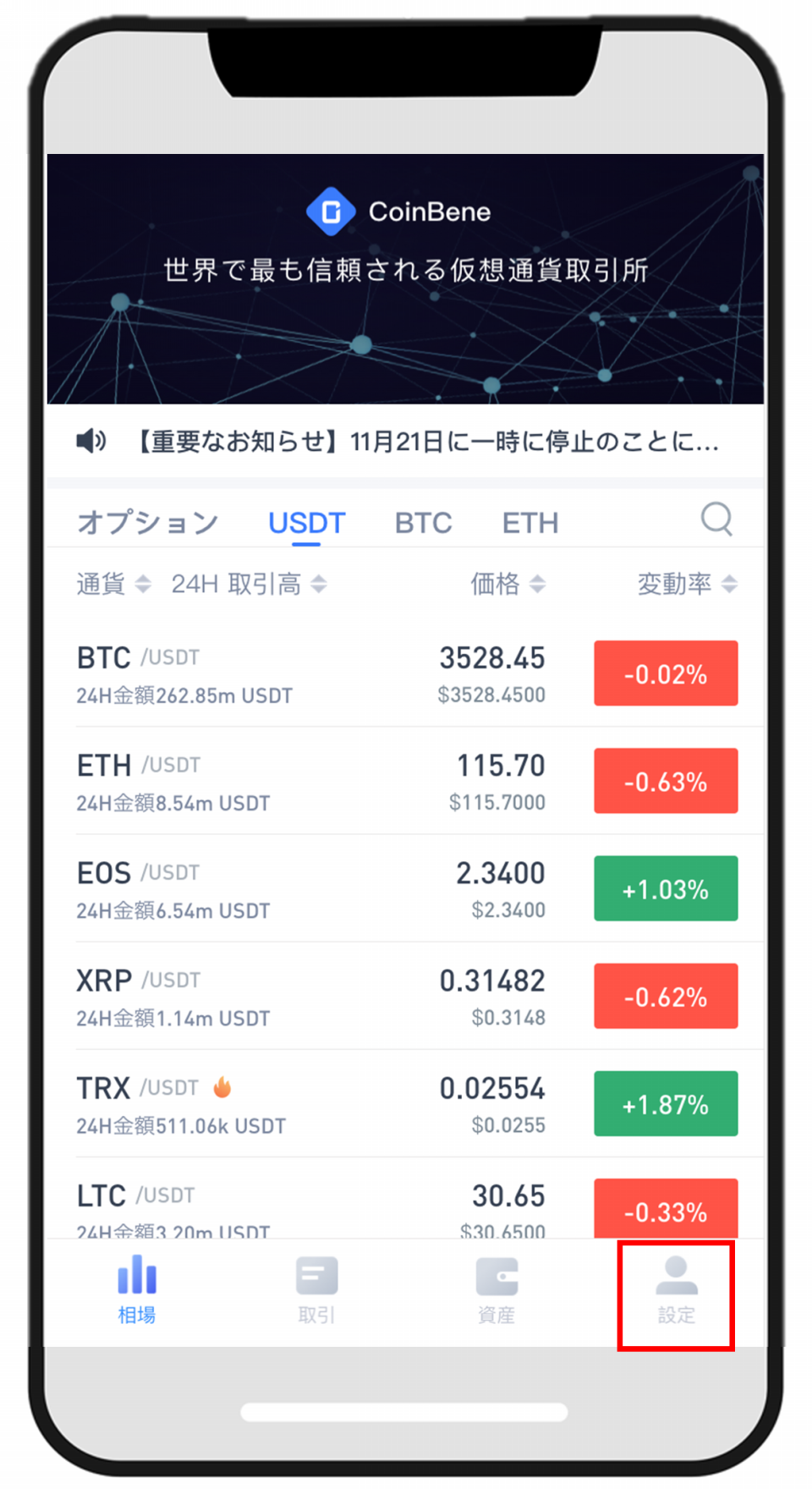This screenshot has width=812, height=1489.
Task: Open the 重要なお知らせ announcement
Action: tap(406, 441)
